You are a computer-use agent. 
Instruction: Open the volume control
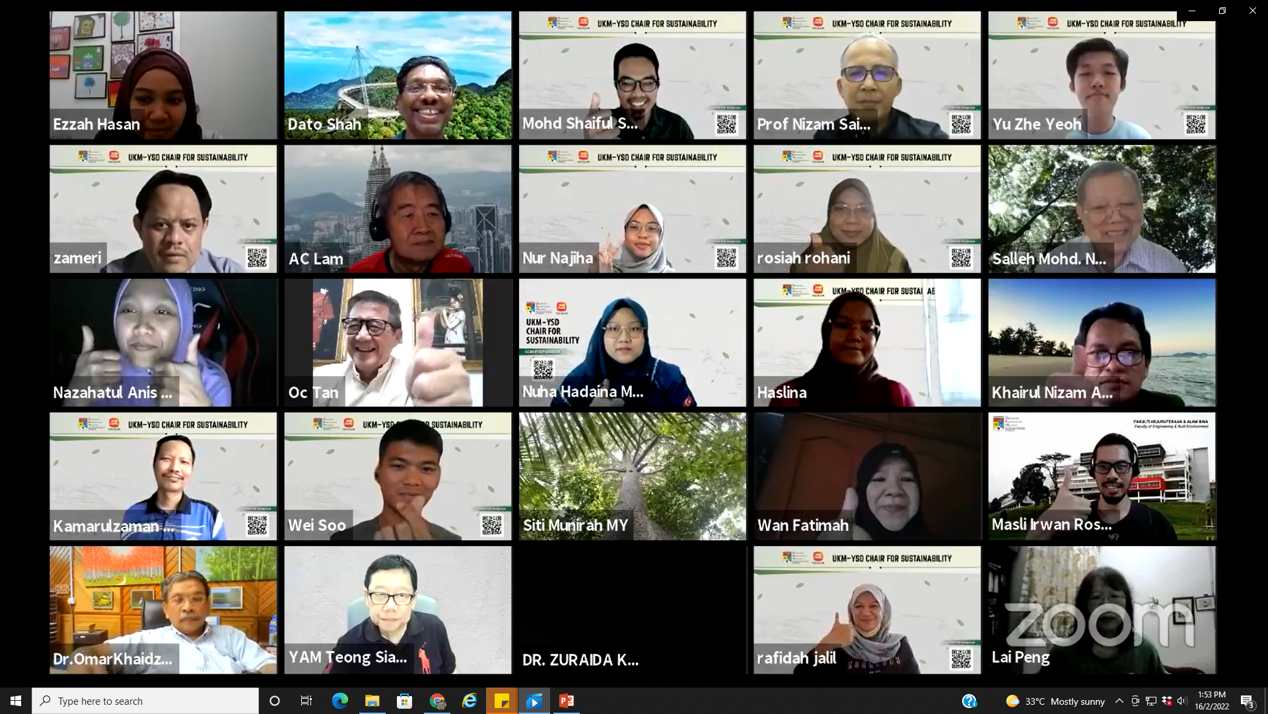(x=1182, y=701)
